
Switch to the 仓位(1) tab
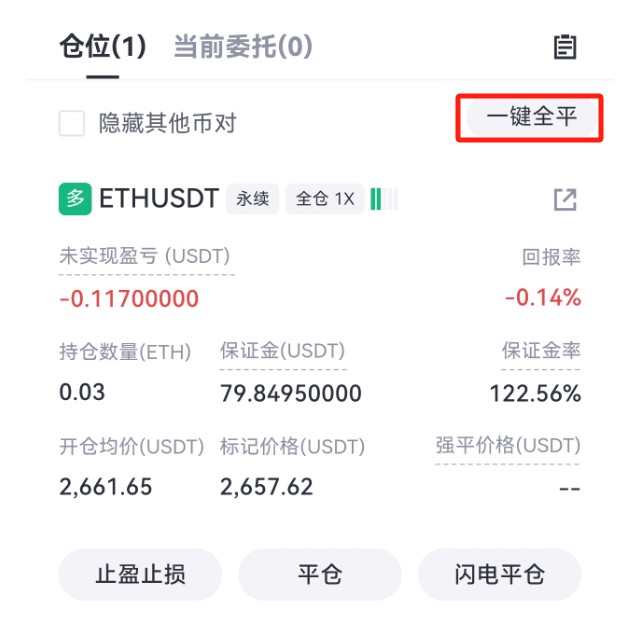(x=102, y=46)
